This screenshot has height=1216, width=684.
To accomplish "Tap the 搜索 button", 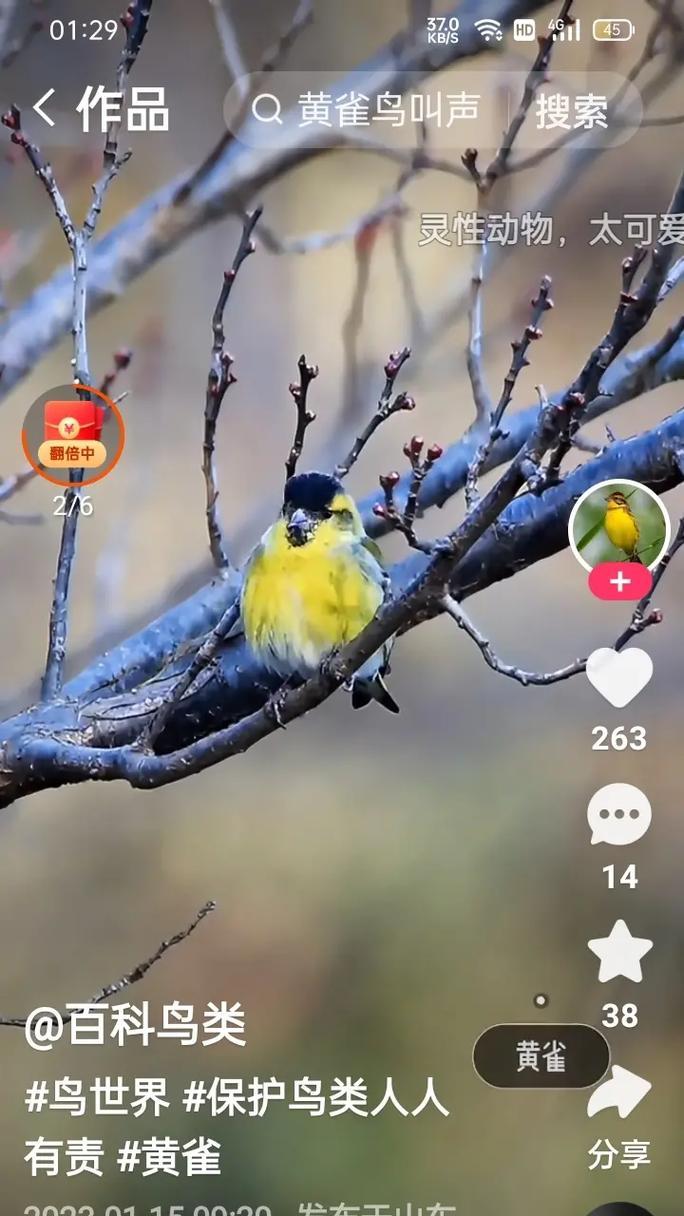I will [x=571, y=111].
